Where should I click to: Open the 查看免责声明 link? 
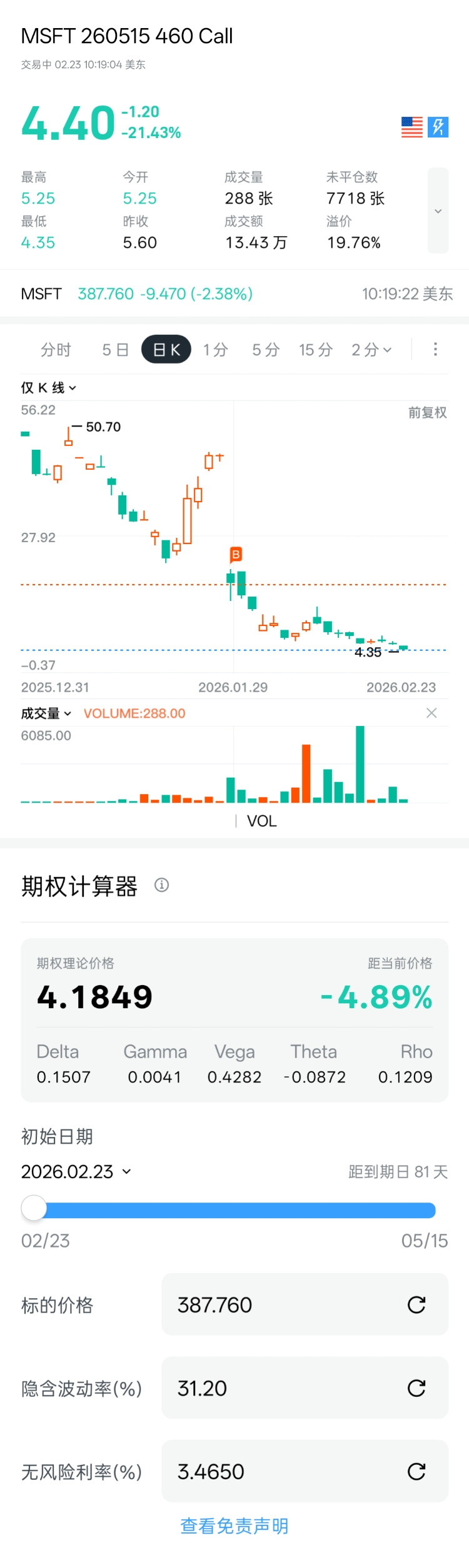(x=234, y=1526)
